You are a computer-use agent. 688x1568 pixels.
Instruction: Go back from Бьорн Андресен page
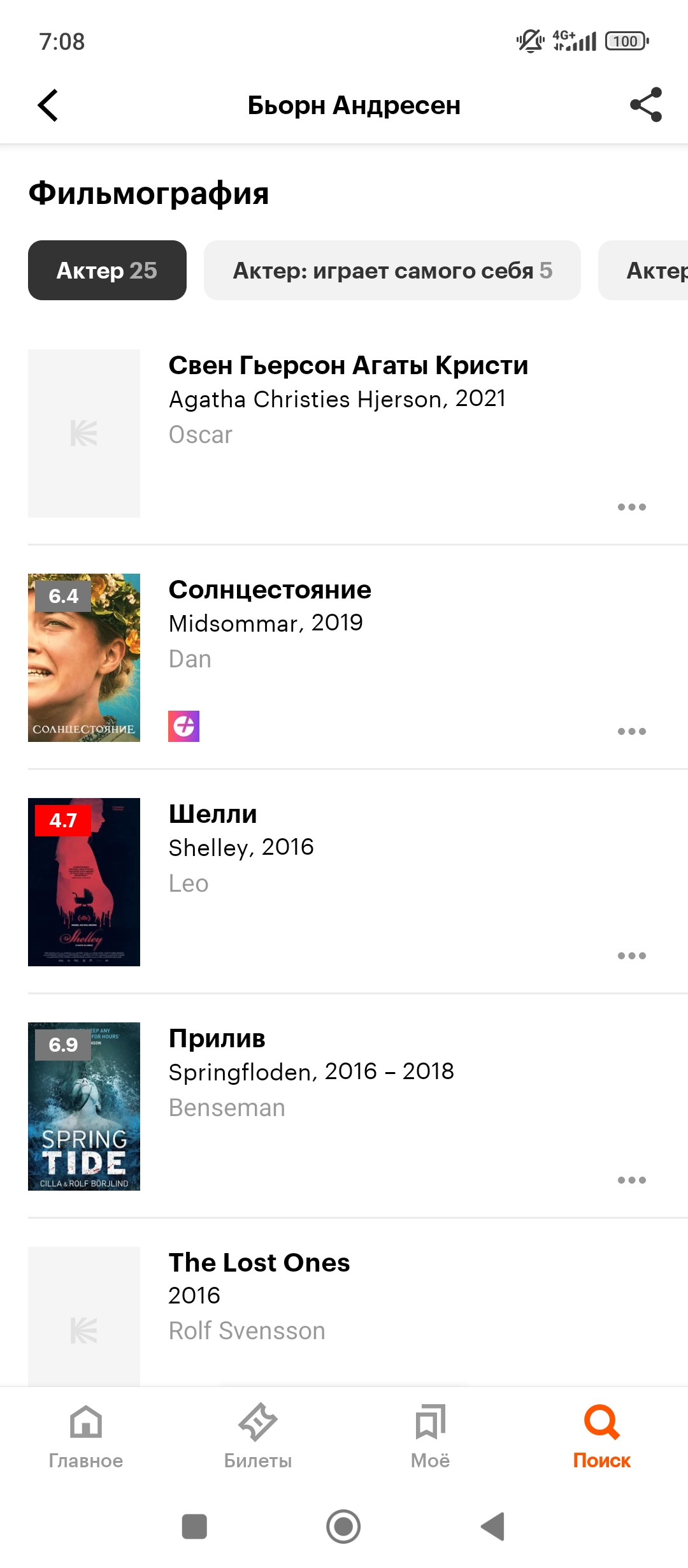(48, 105)
